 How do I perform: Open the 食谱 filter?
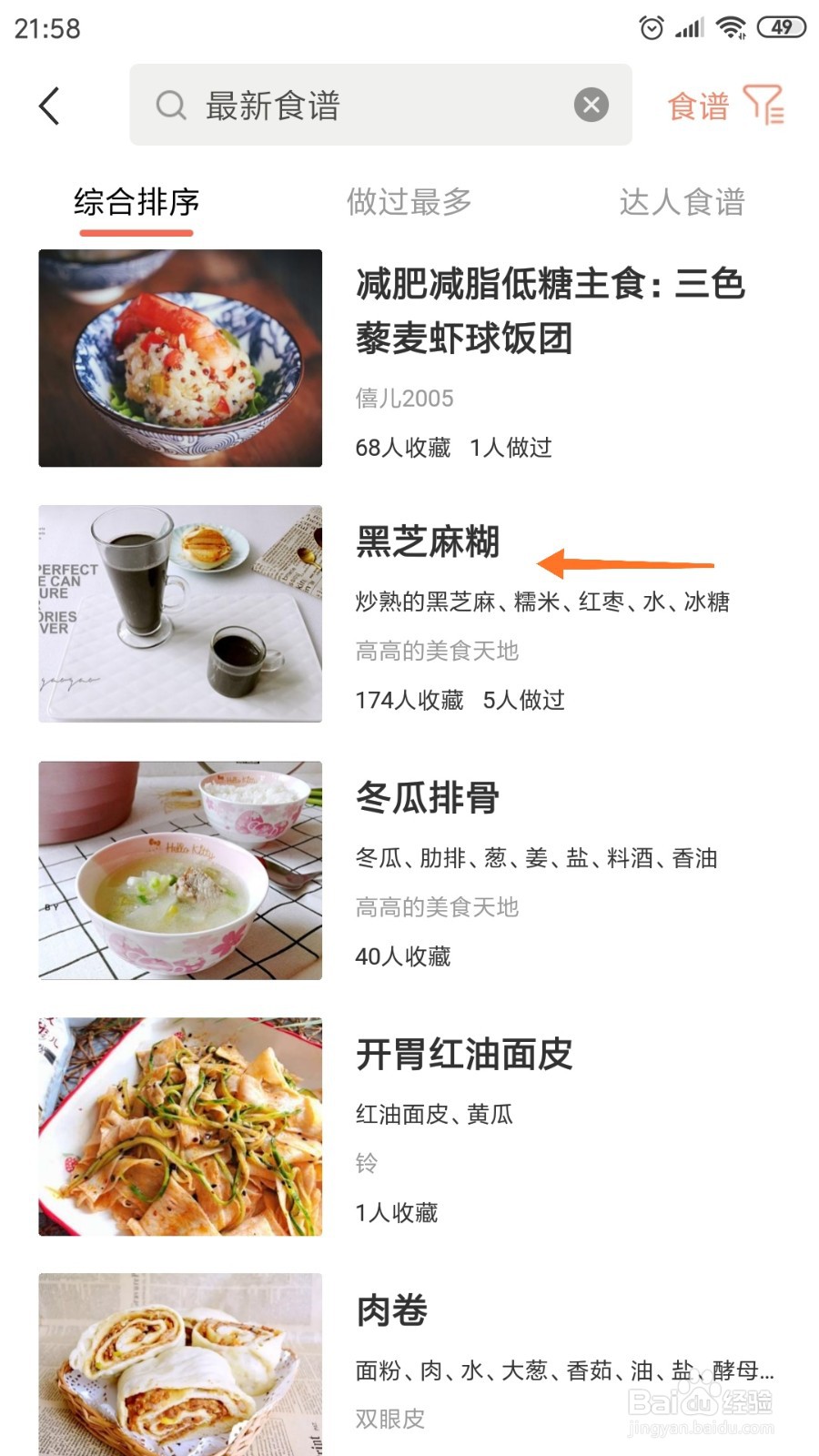coord(725,106)
